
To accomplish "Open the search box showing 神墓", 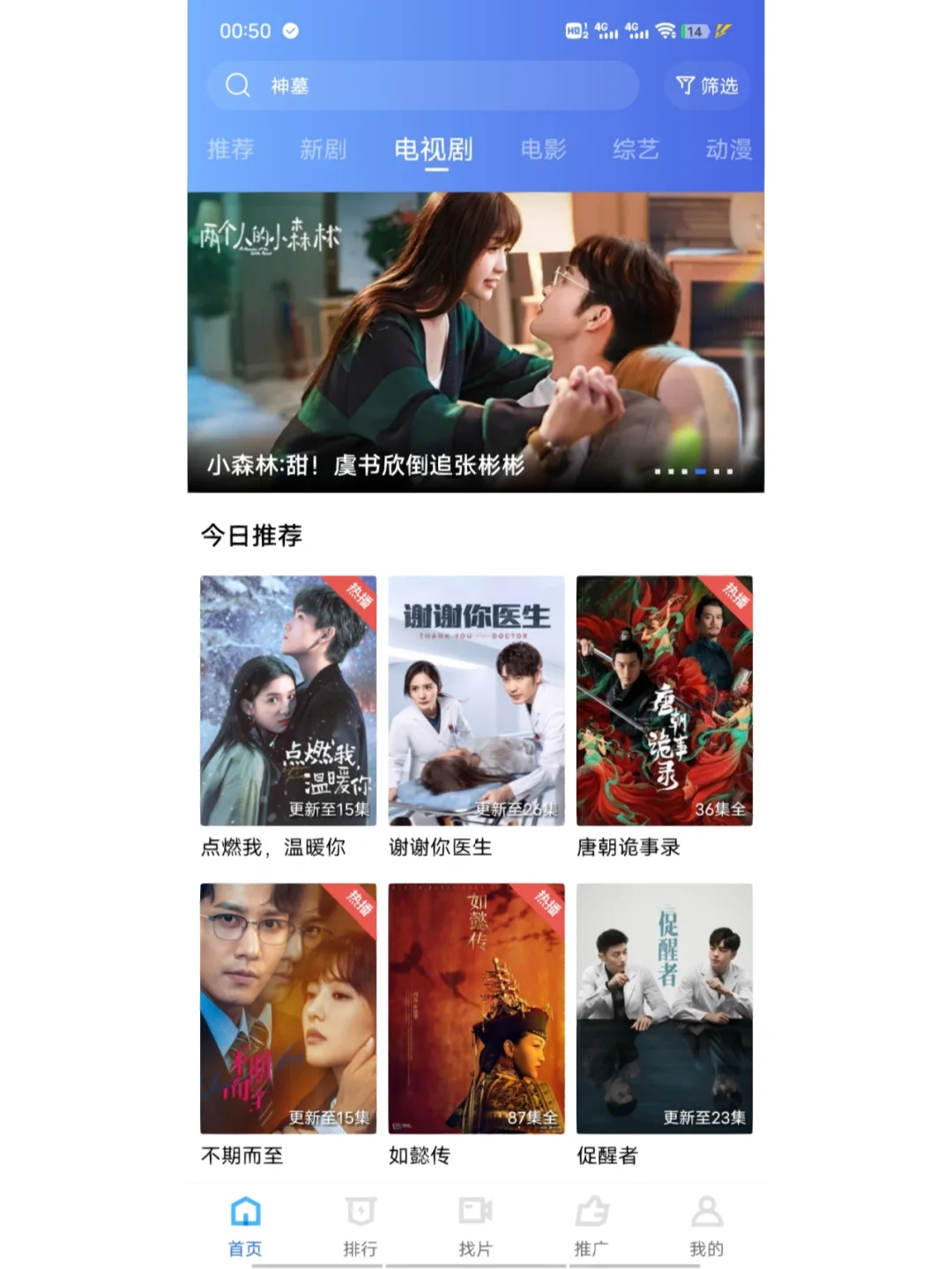I will (423, 86).
